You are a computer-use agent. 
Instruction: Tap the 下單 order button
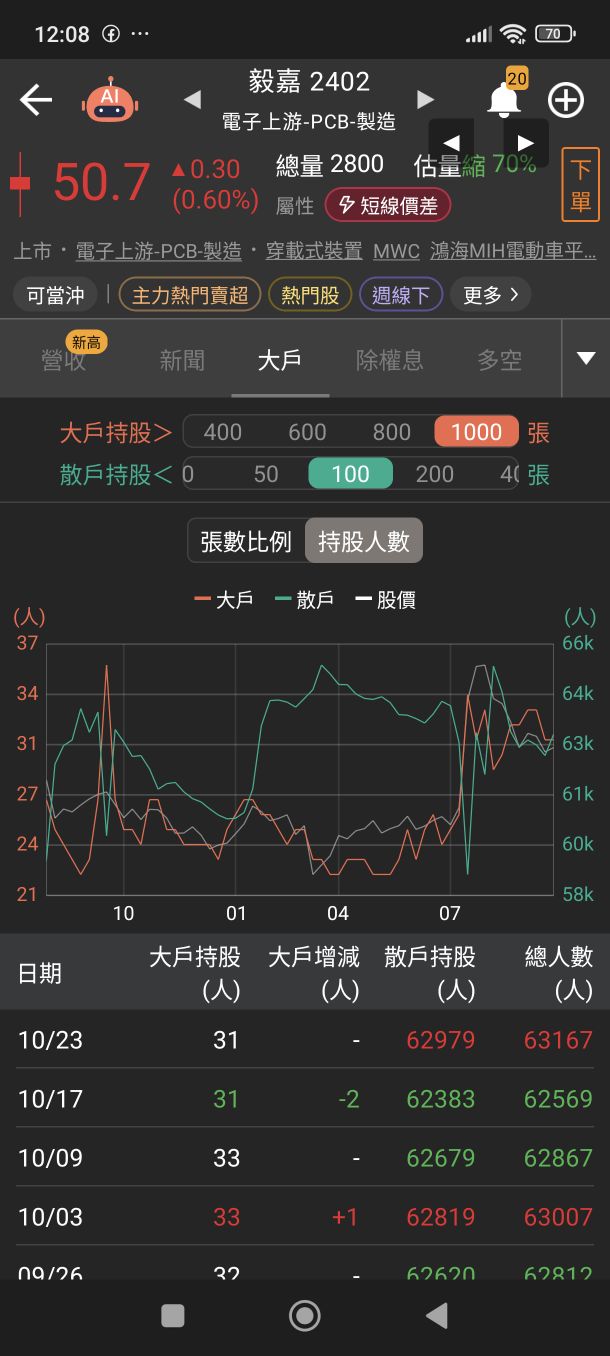pyautogui.click(x=580, y=185)
